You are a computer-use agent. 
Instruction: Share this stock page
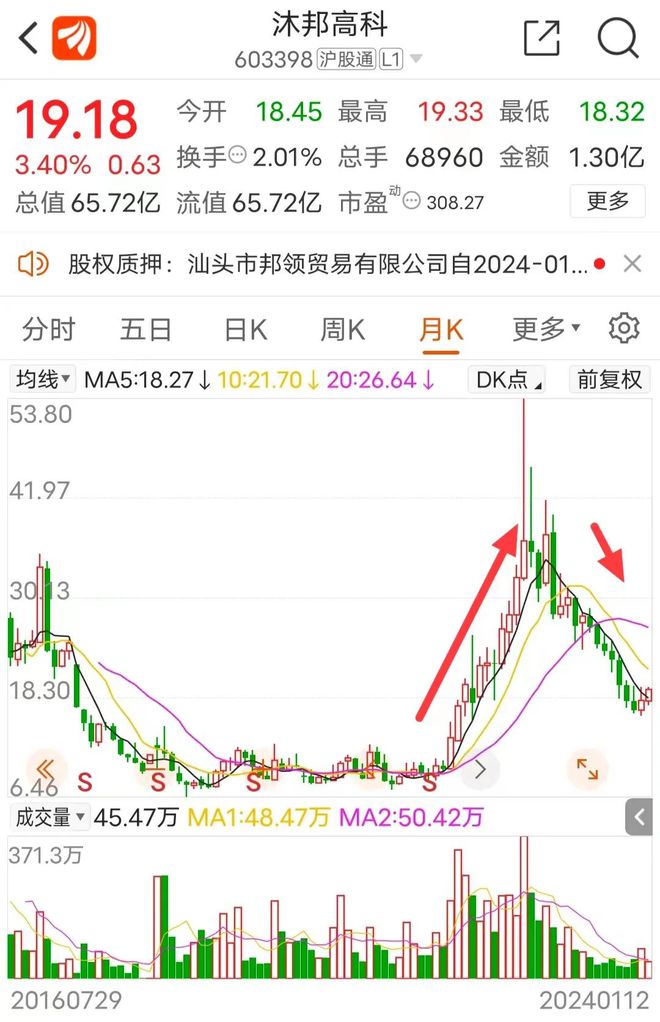click(542, 38)
